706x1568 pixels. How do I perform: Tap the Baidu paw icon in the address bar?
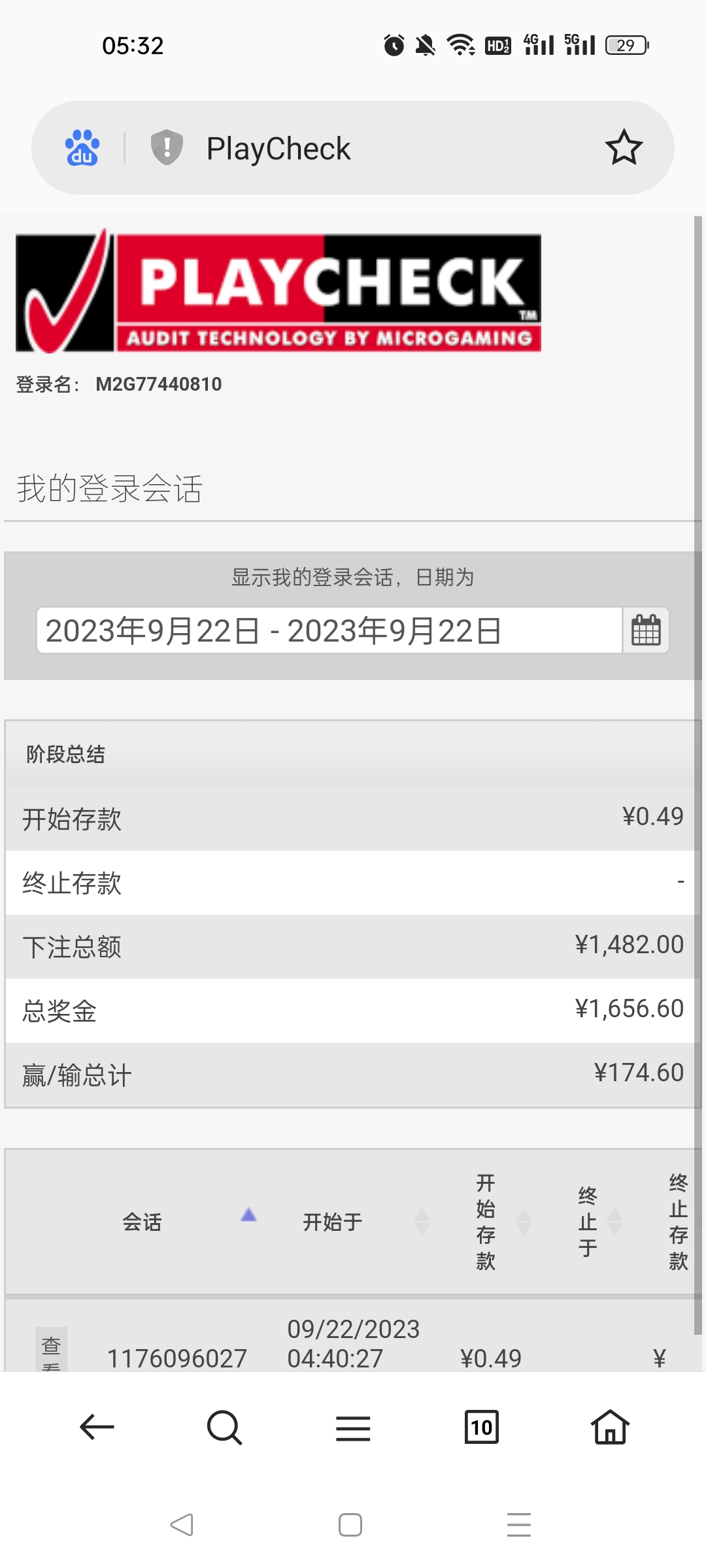point(82,148)
